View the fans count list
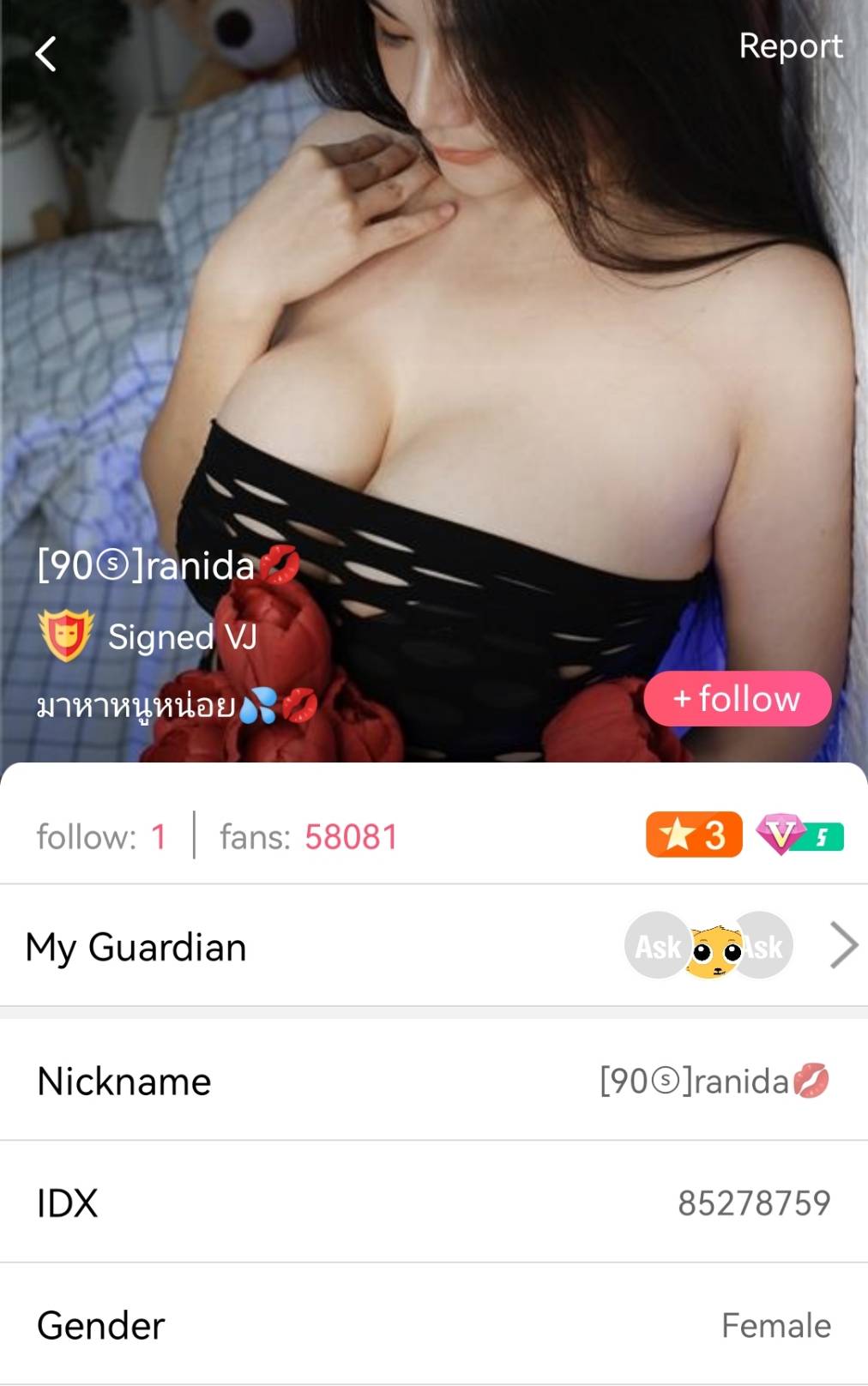The image size is (868, 1386). [x=309, y=837]
